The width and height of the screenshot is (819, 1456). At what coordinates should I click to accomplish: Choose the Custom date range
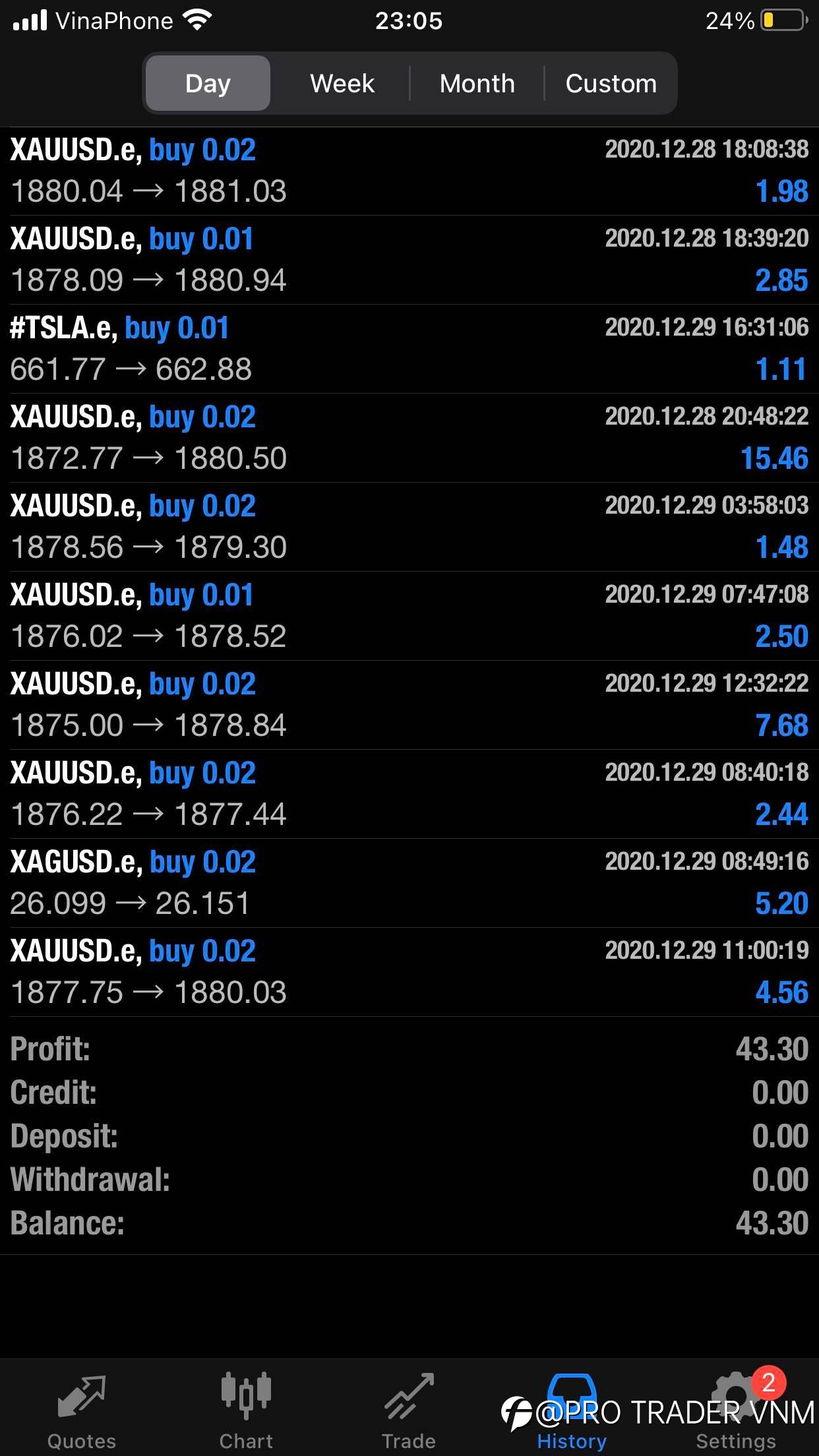[611, 83]
